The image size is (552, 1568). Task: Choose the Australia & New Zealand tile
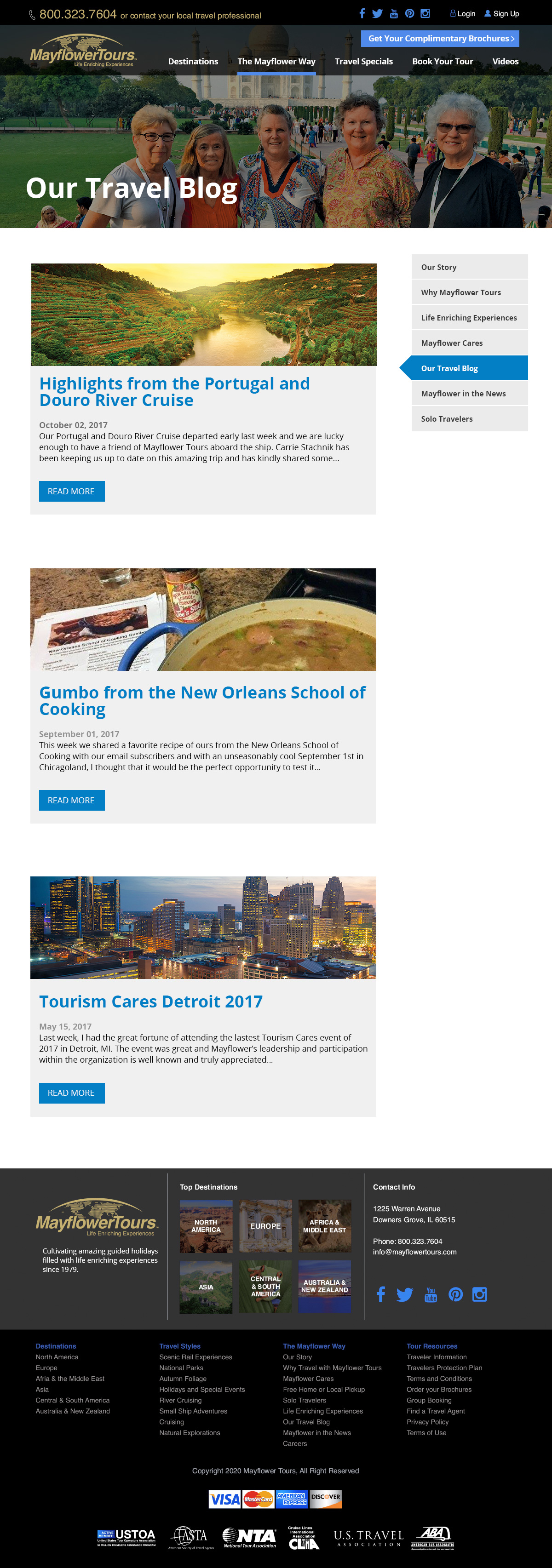(x=324, y=1286)
